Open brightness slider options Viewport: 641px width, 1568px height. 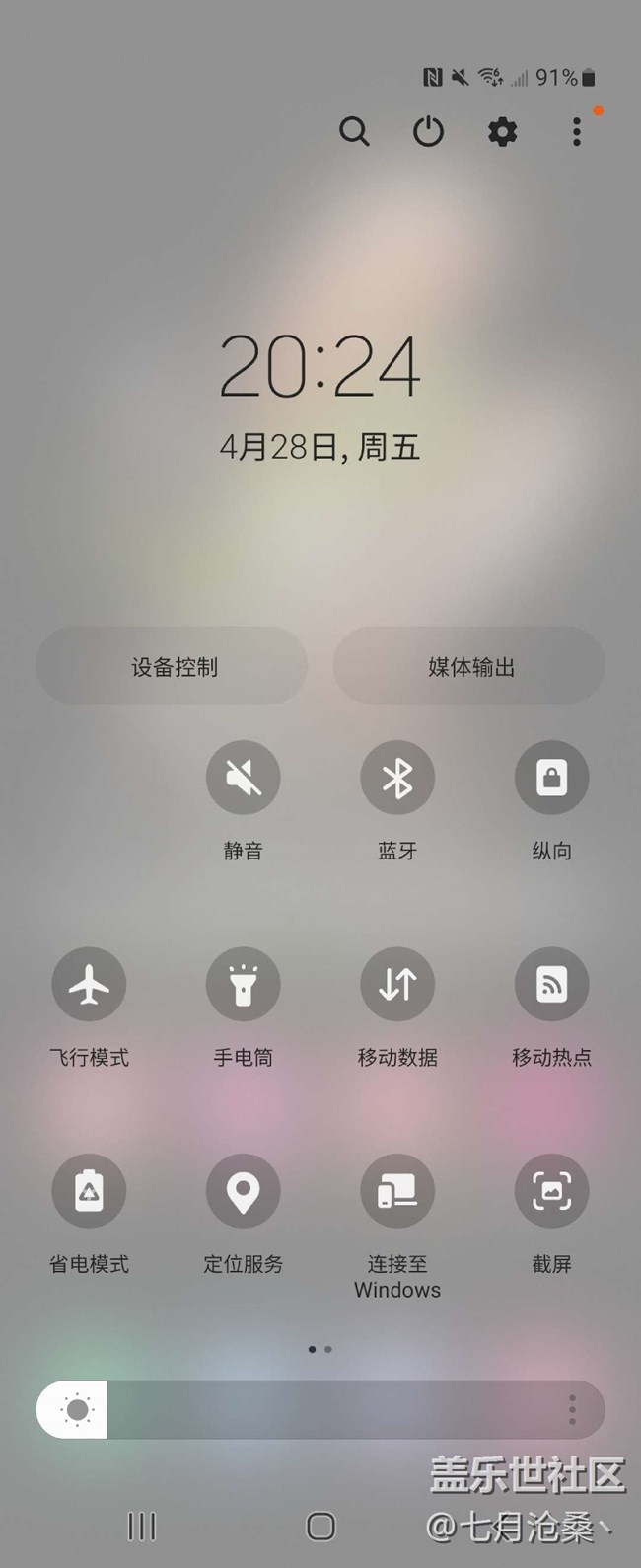pyautogui.click(x=572, y=1410)
